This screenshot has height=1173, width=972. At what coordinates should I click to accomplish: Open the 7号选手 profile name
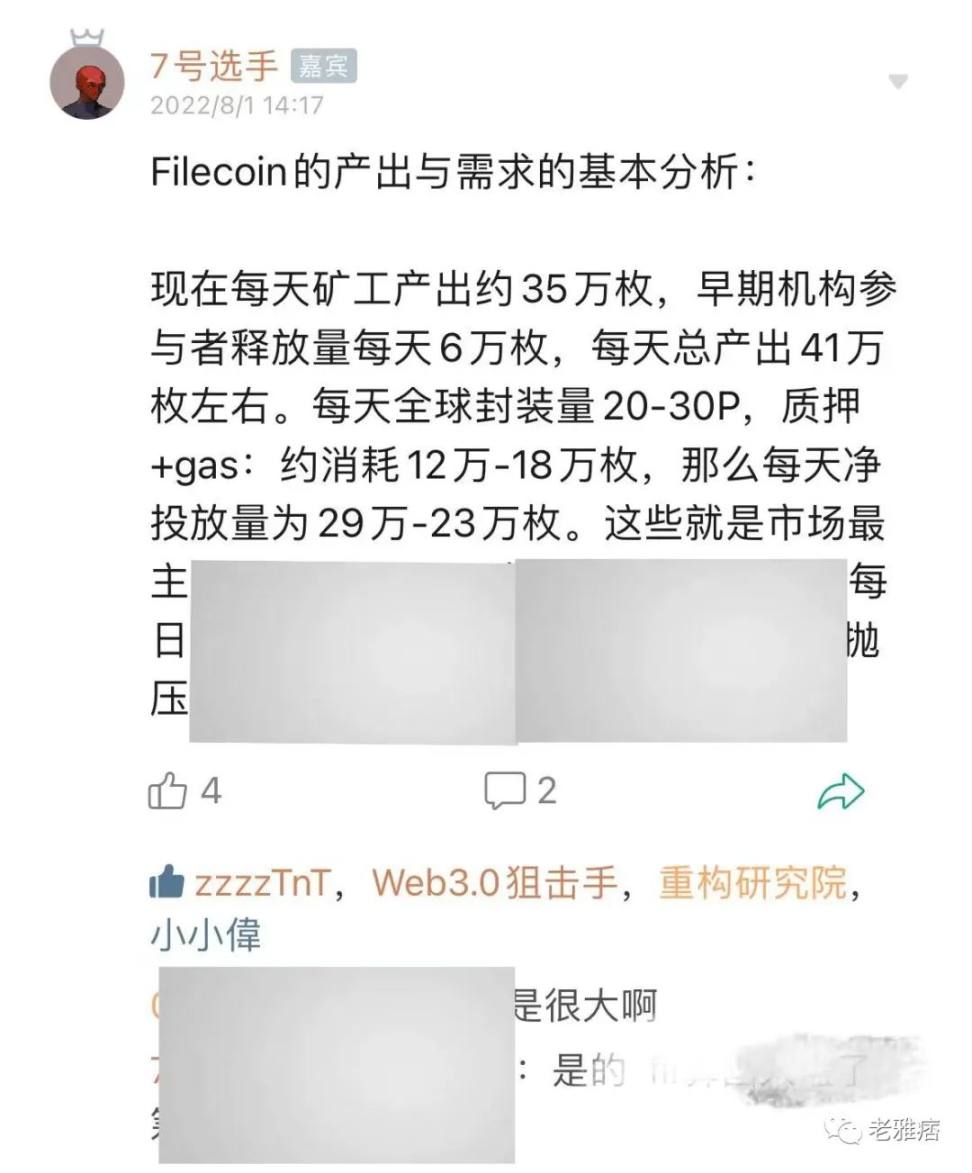click(213, 66)
